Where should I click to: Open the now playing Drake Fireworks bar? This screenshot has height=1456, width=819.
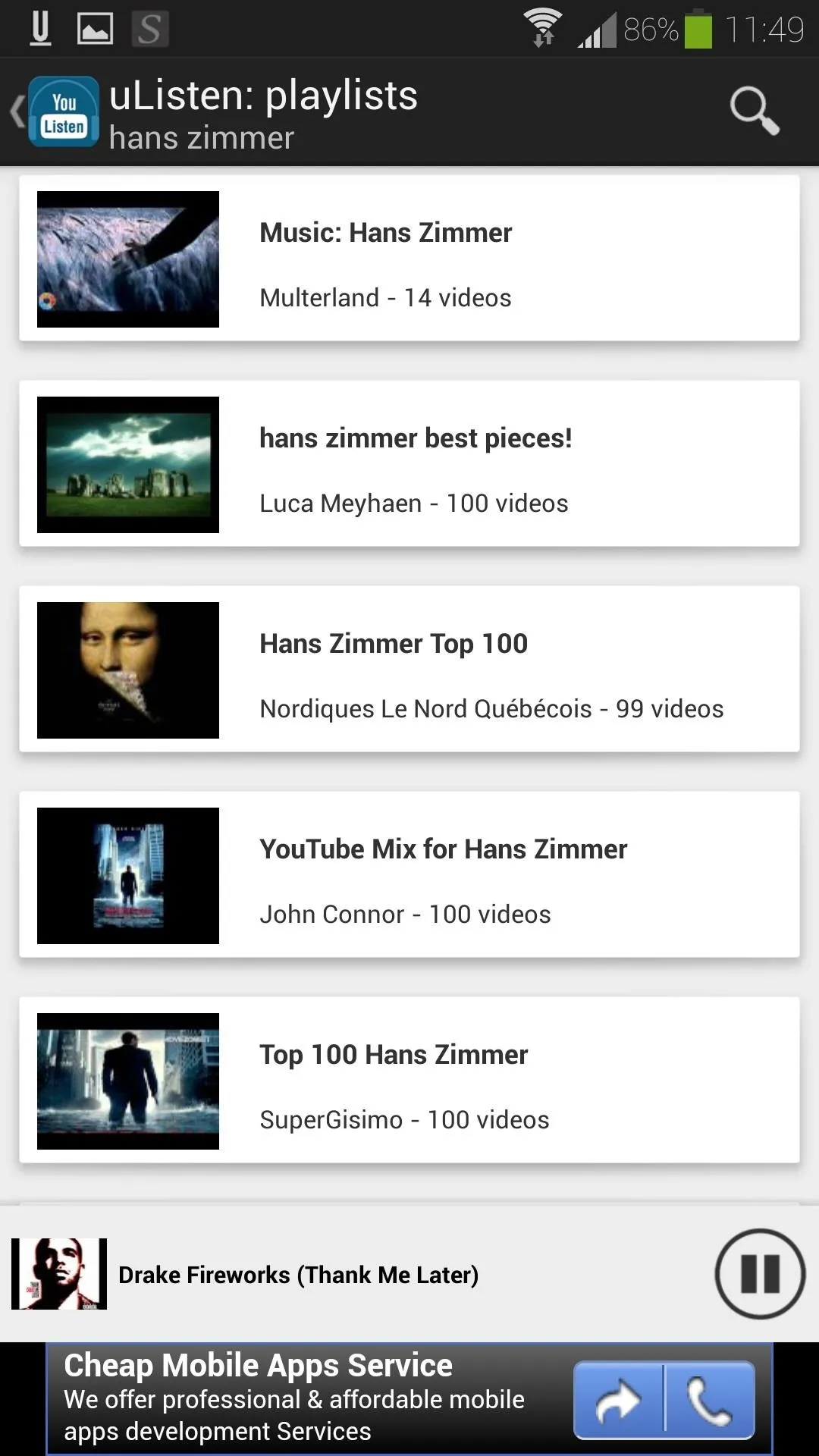coord(356,1274)
